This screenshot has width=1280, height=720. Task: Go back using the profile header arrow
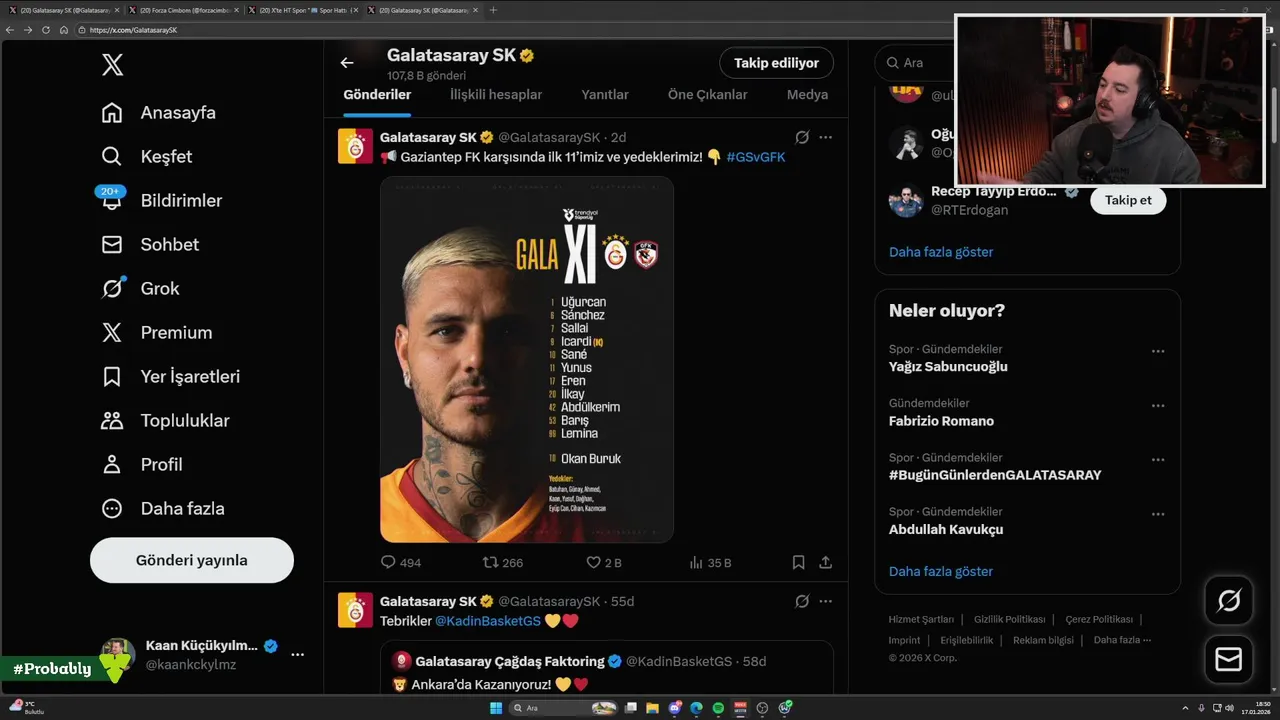(347, 63)
